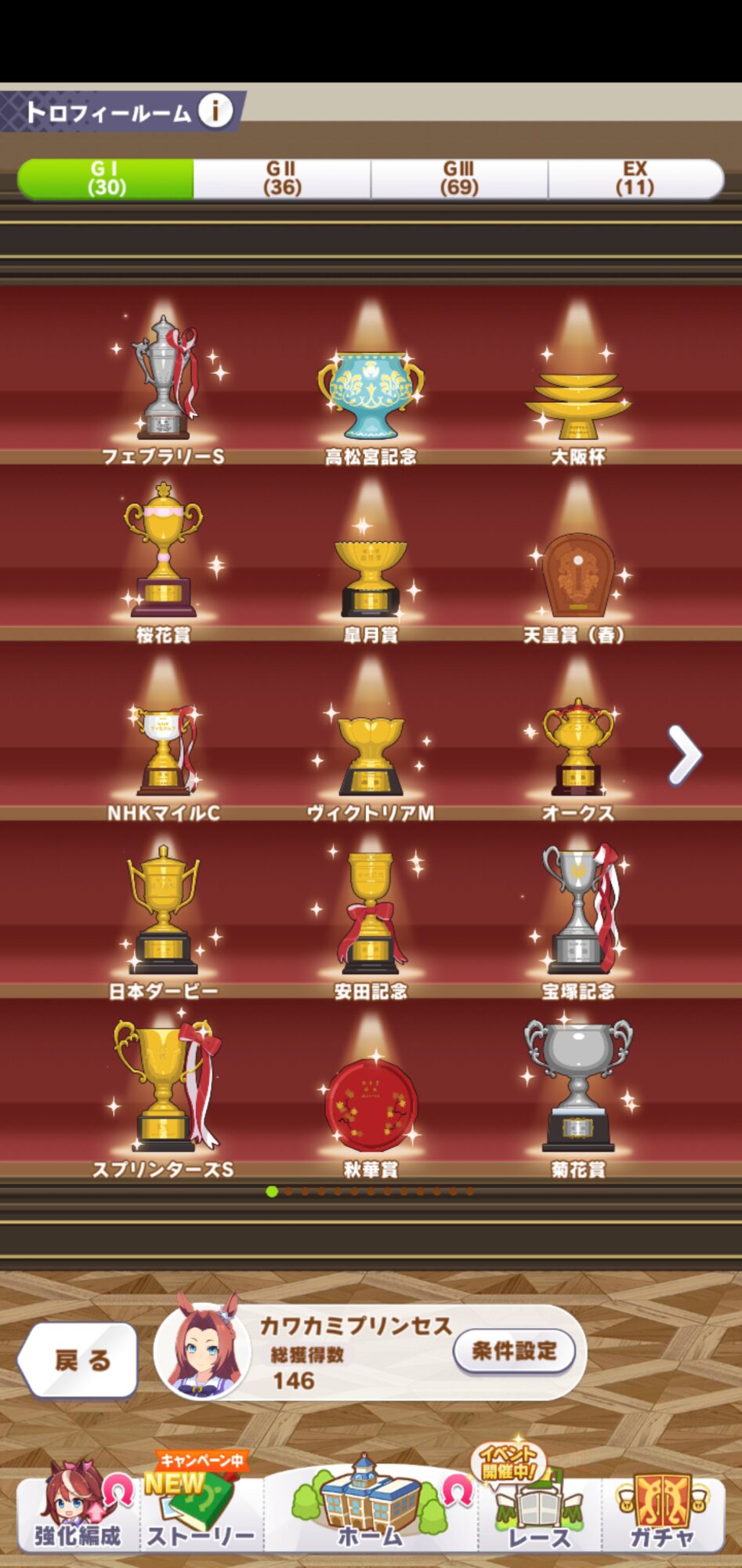Open the 条件設定 condition settings
The height and width of the screenshot is (1568, 742).
tap(514, 1351)
